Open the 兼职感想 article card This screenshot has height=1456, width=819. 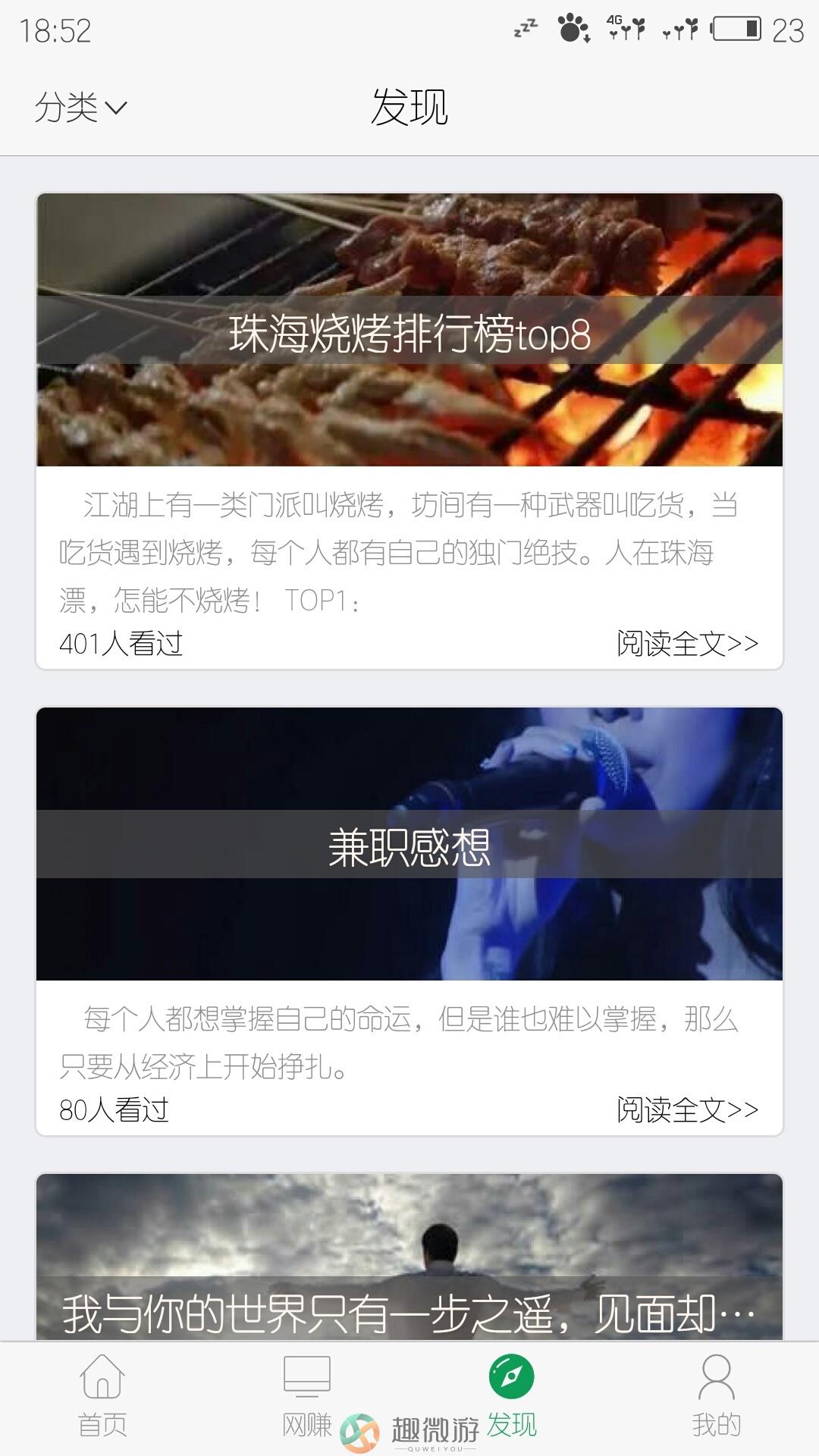tap(409, 921)
